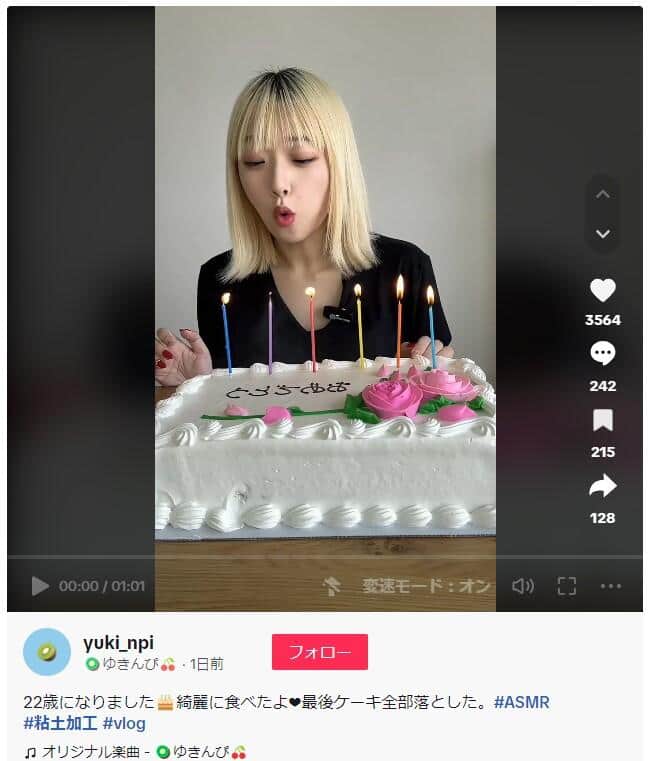Viewport: 649px width, 761px height.
Task: Open the #粘土加工 hashtag
Action: [x=59, y=723]
